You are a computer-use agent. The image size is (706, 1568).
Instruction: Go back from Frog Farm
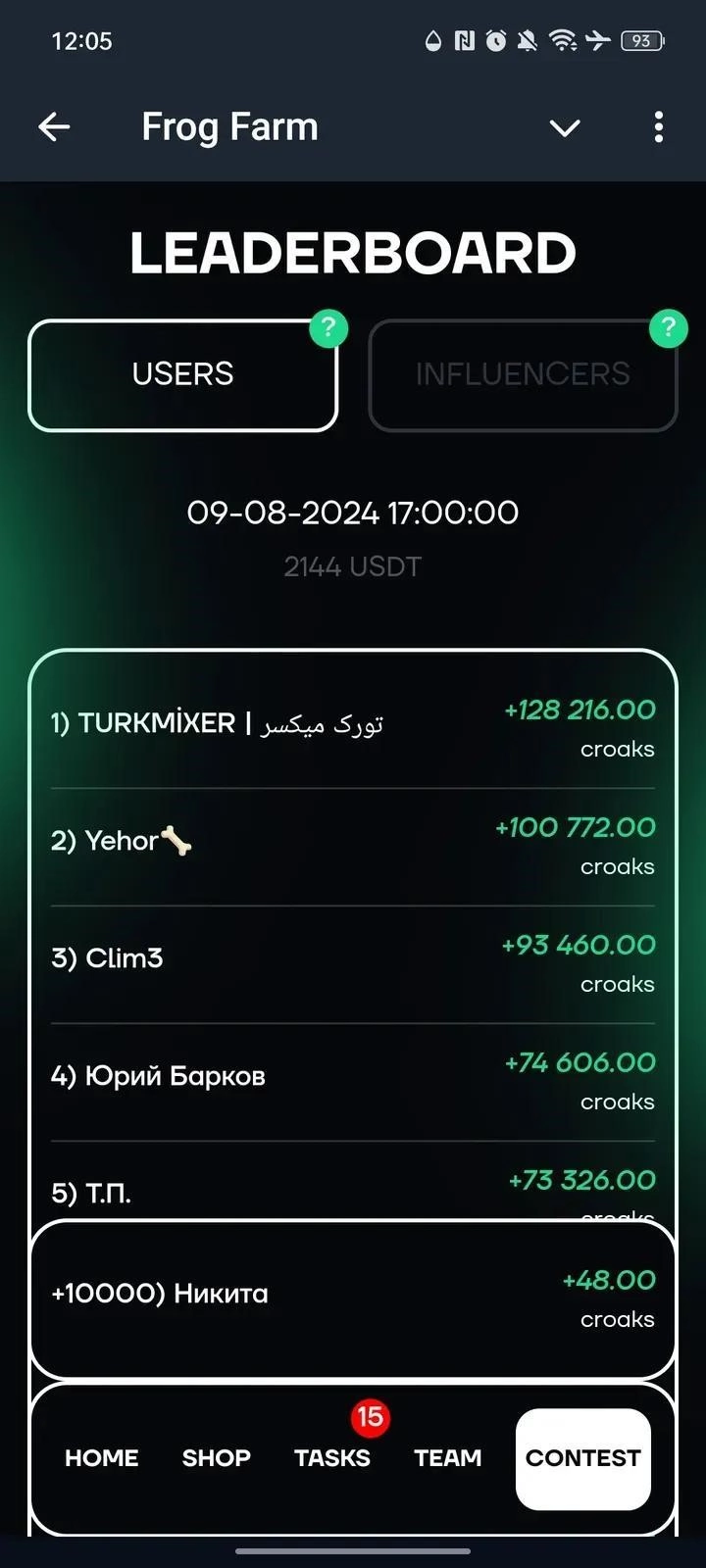pyautogui.click(x=54, y=127)
